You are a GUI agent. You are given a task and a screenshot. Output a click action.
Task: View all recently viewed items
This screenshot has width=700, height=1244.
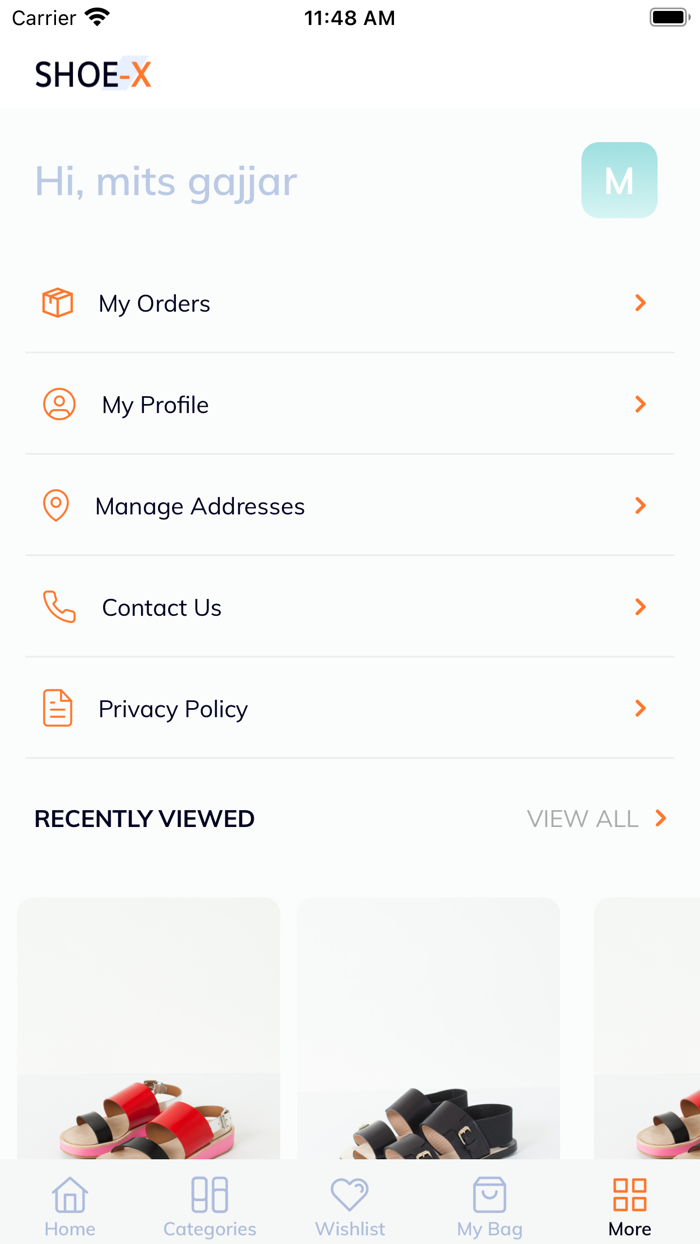(x=596, y=818)
